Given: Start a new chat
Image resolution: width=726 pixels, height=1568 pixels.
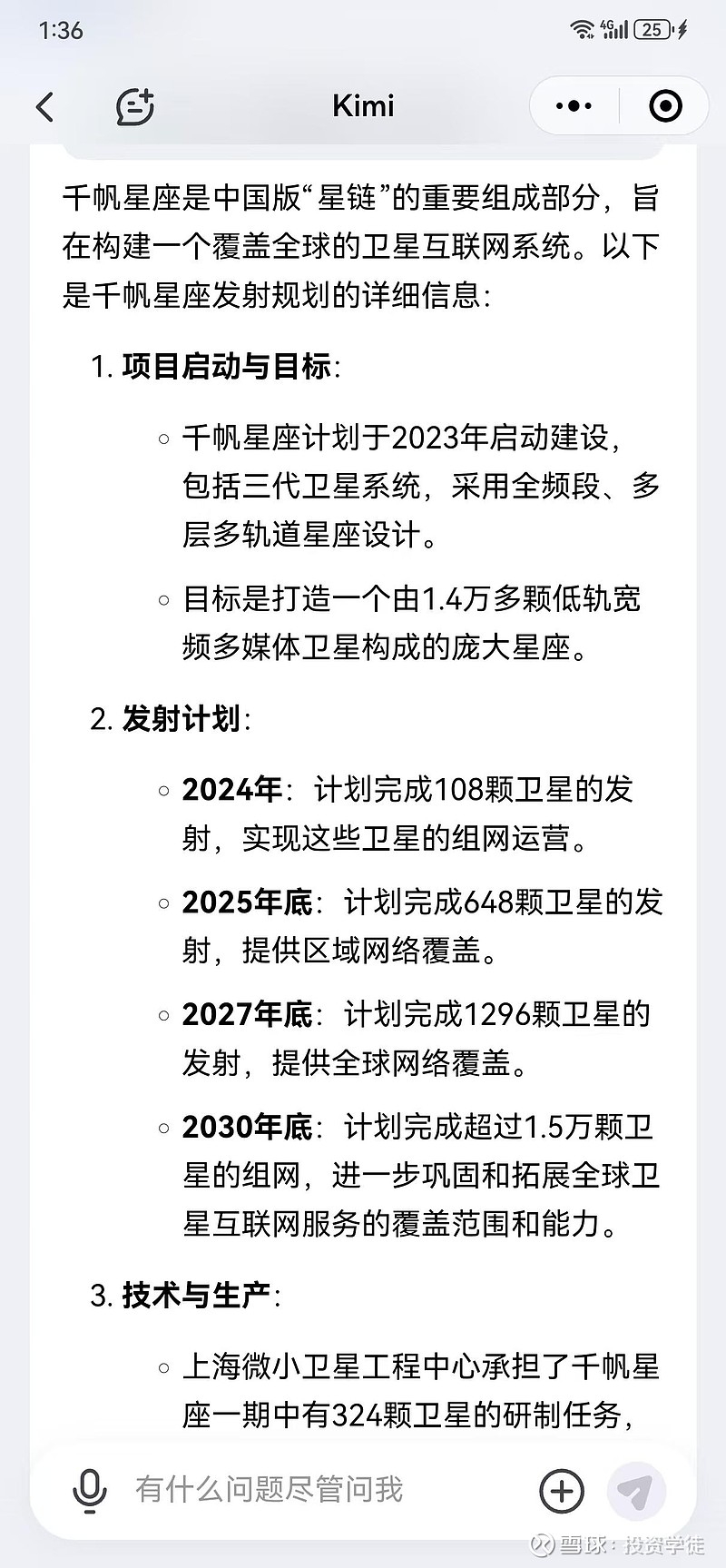Looking at the screenshot, I should pos(135,107).
